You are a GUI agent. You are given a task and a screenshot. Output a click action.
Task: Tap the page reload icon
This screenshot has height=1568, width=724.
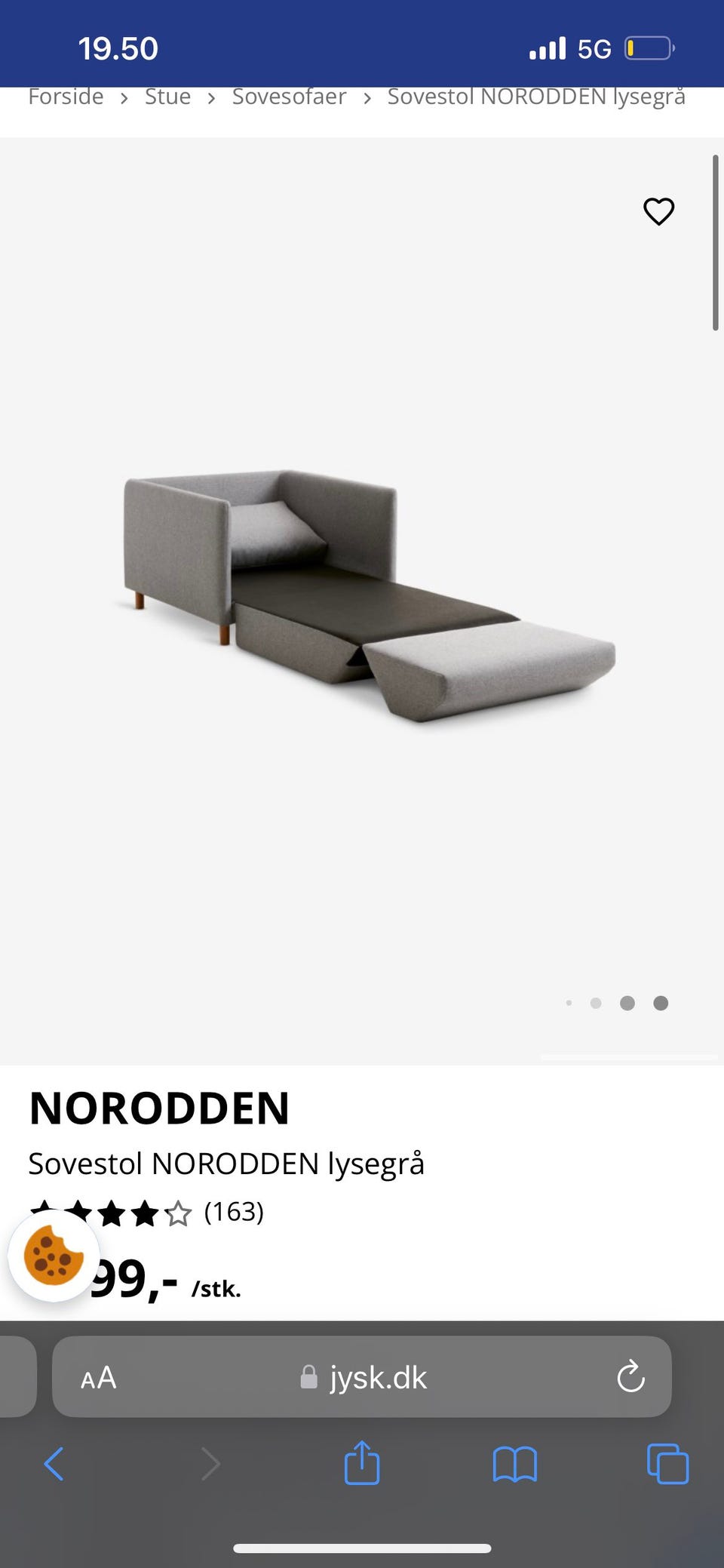pyautogui.click(x=630, y=1377)
